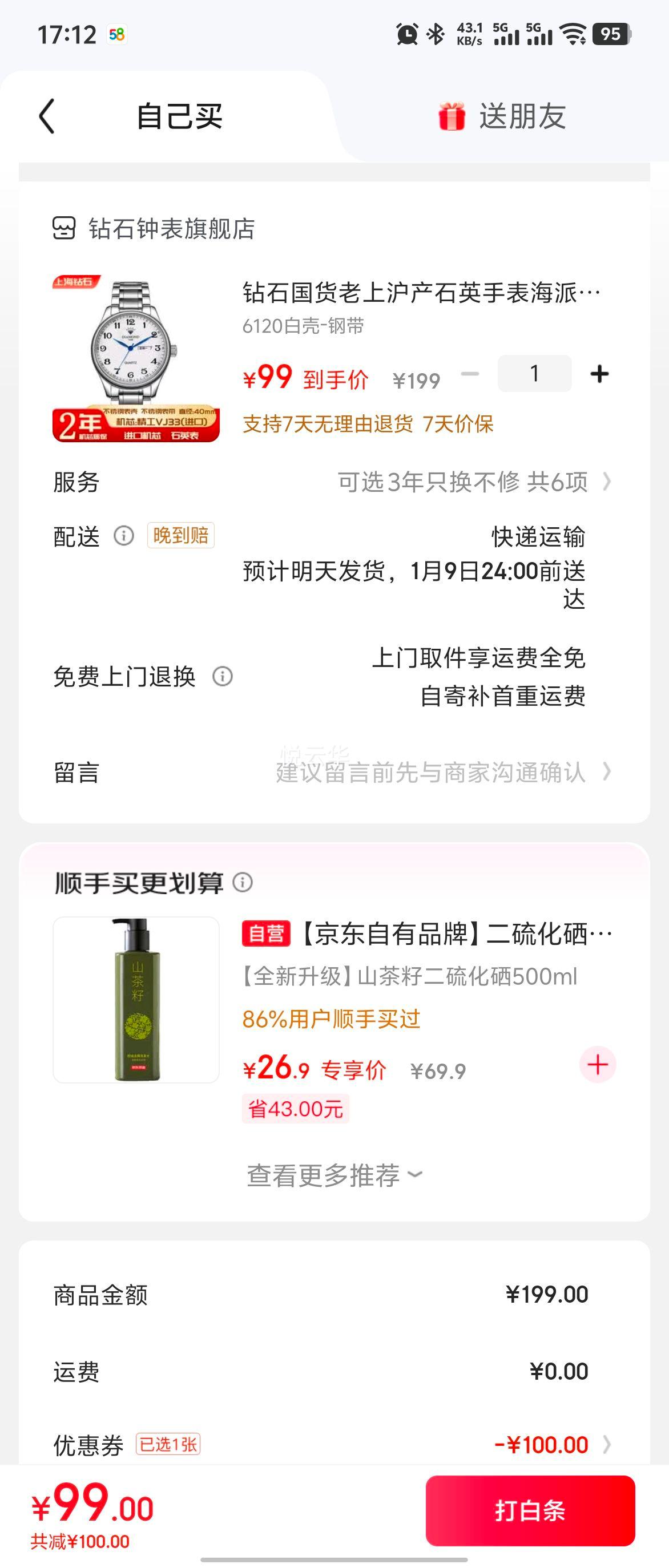This screenshot has height=1568, width=669.
Task: View 配送 info icon details
Action: coord(123,536)
